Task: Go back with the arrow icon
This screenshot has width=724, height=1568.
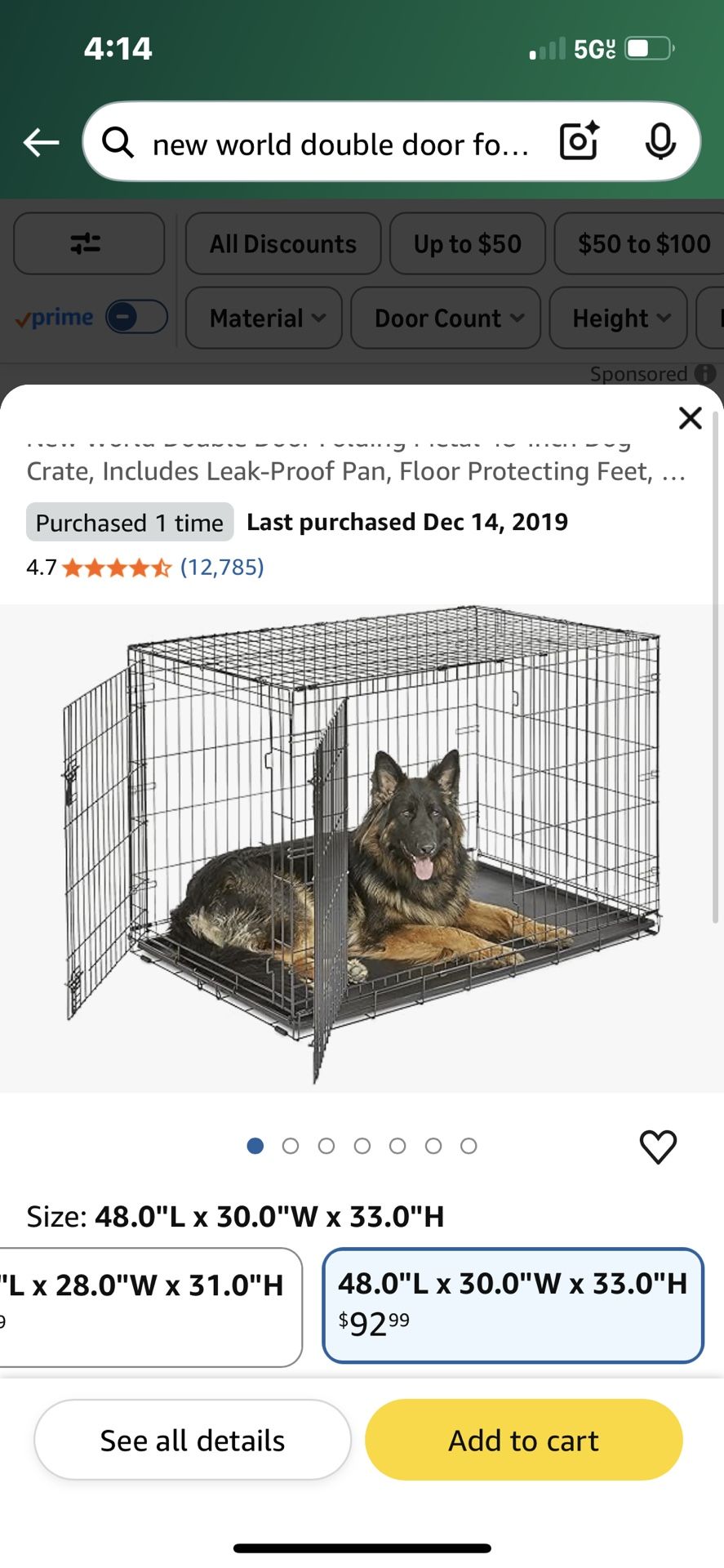Action: (41, 143)
